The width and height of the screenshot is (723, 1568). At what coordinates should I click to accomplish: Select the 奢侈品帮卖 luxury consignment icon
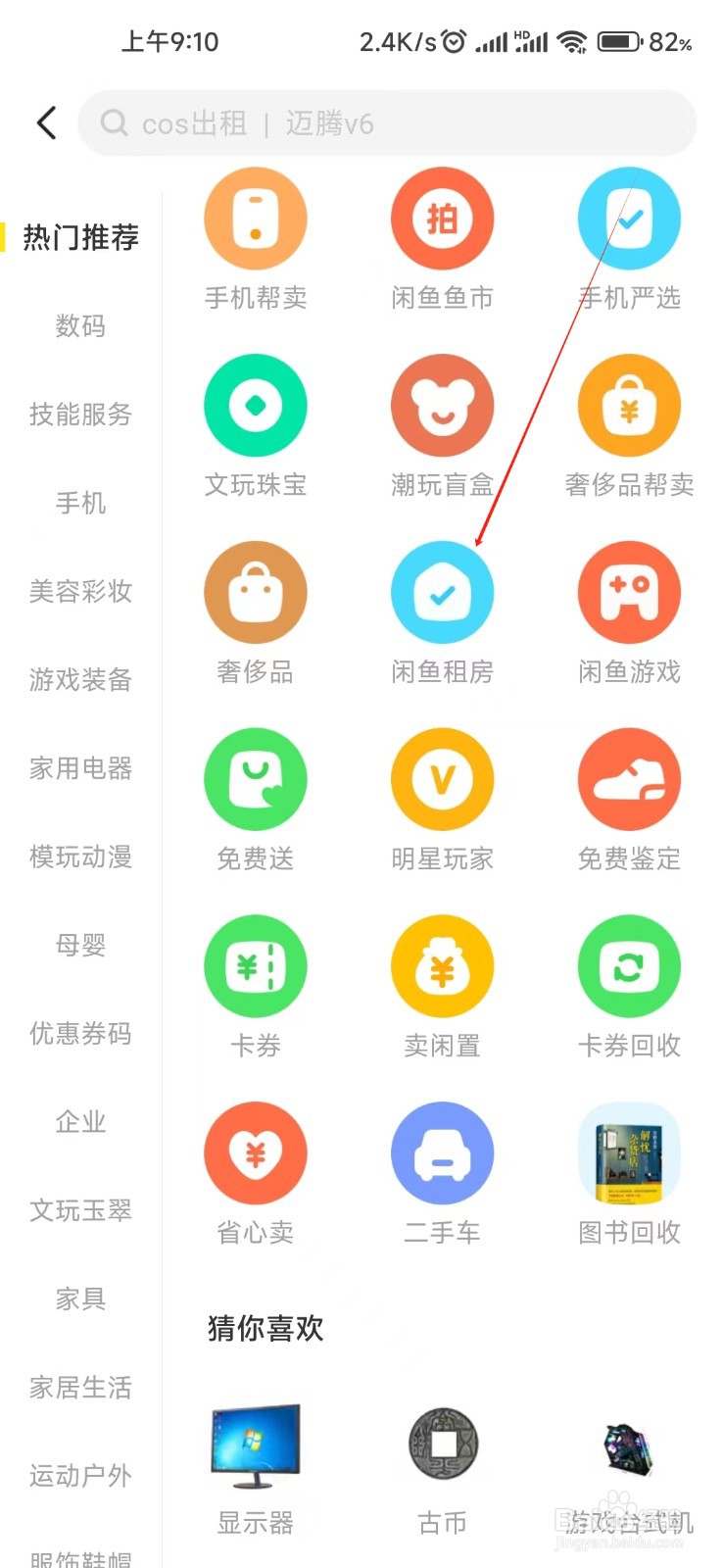click(629, 405)
